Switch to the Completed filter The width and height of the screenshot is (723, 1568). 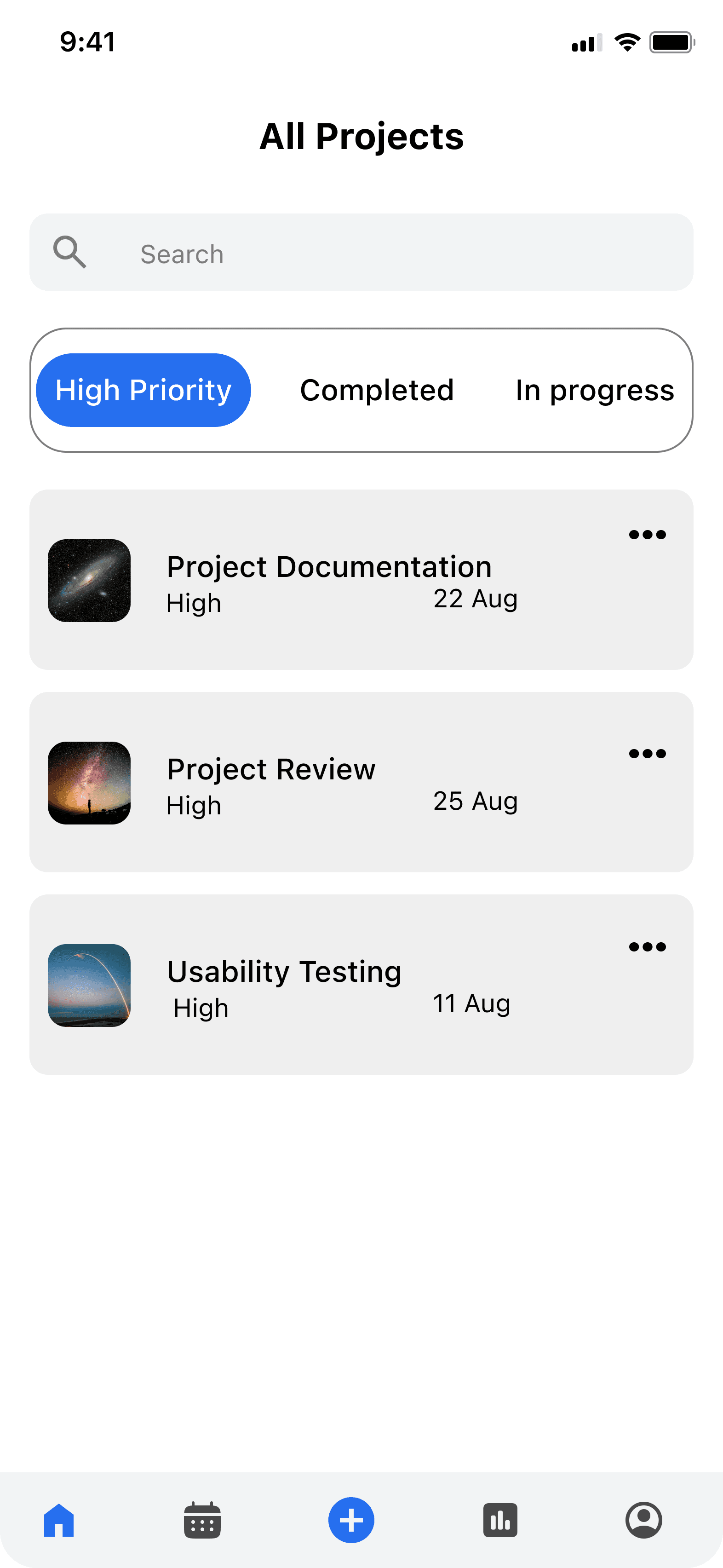377,390
